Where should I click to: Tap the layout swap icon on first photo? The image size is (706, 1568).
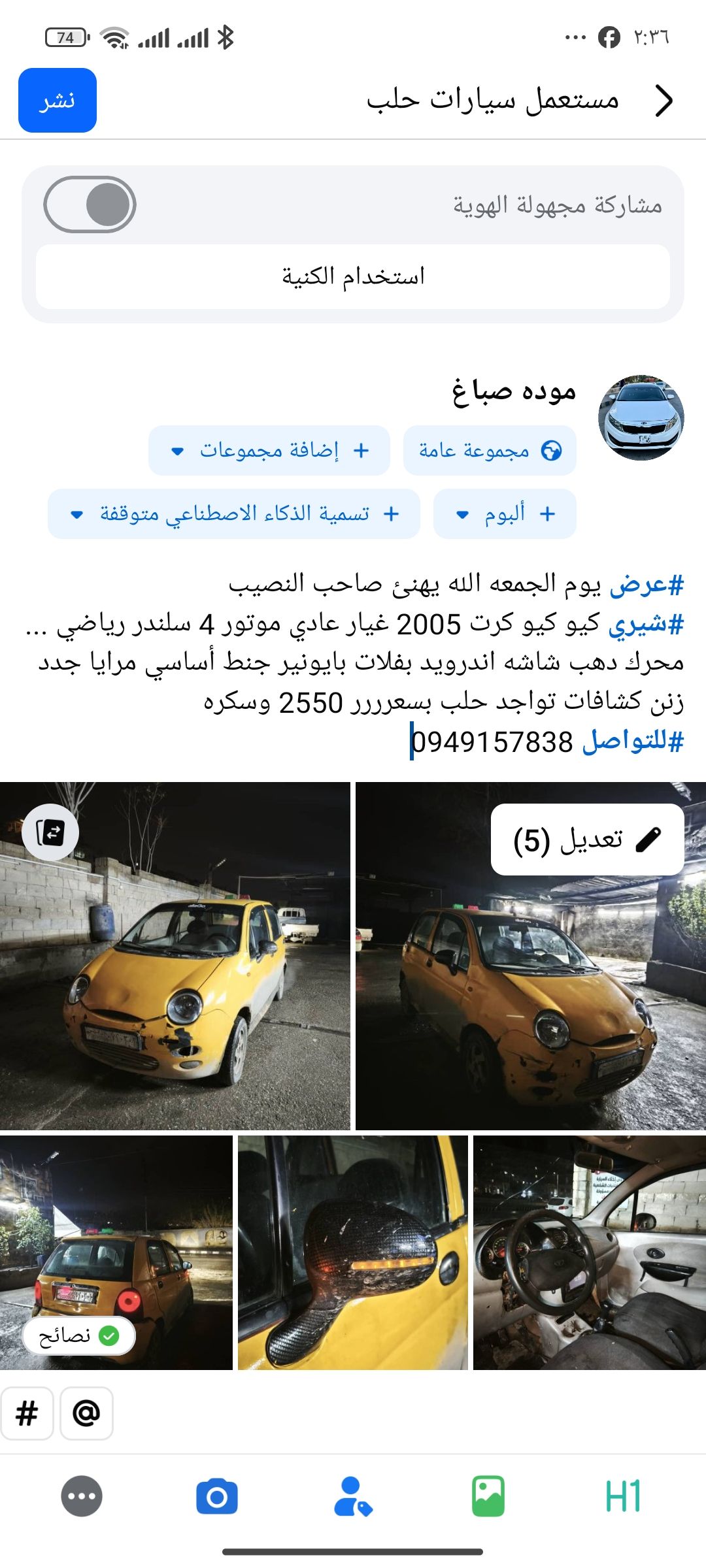pyautogui.click(x=50, y=833)
